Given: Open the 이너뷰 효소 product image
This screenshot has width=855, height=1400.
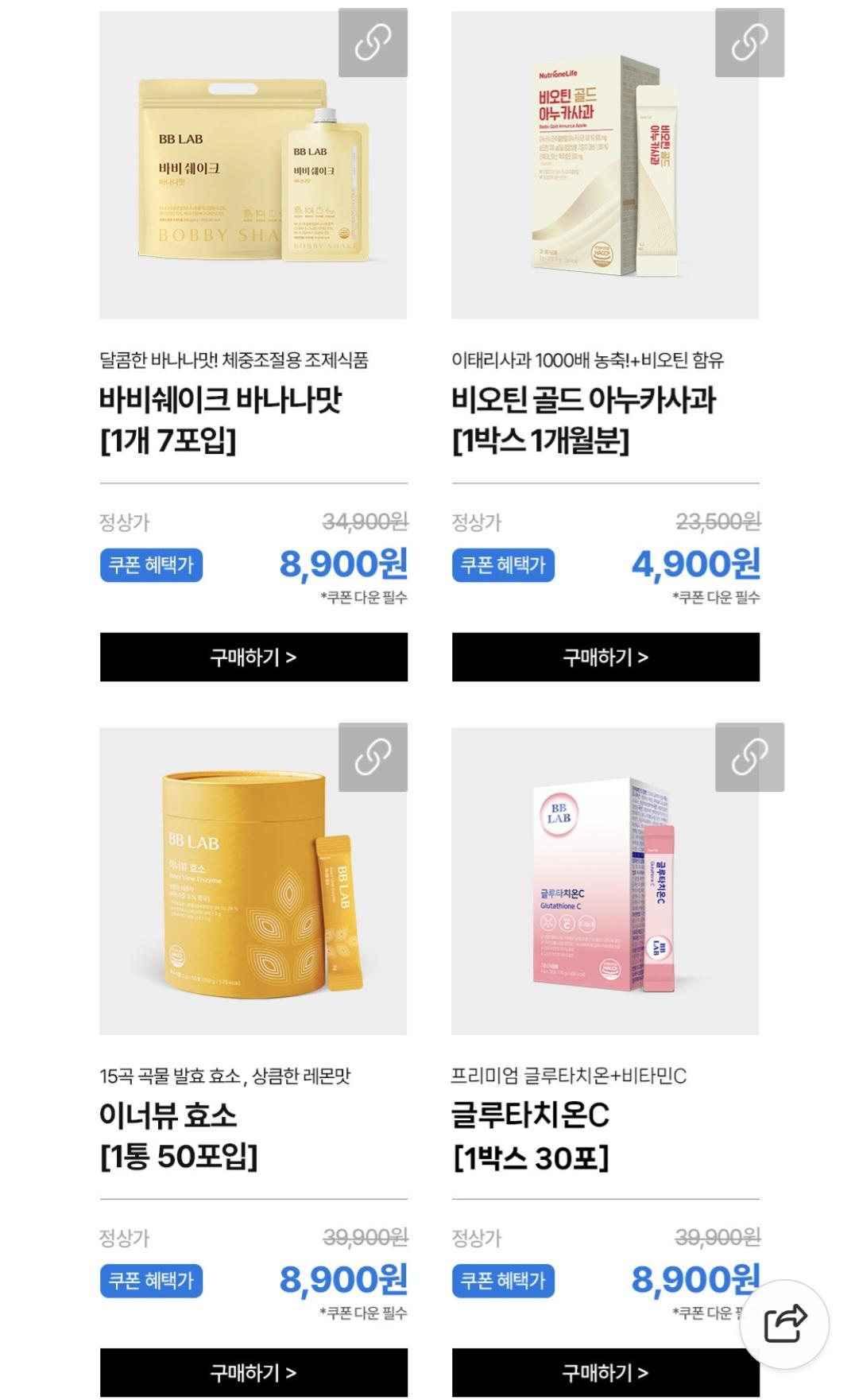Looking at the screenshot, I should coord(238,898).
